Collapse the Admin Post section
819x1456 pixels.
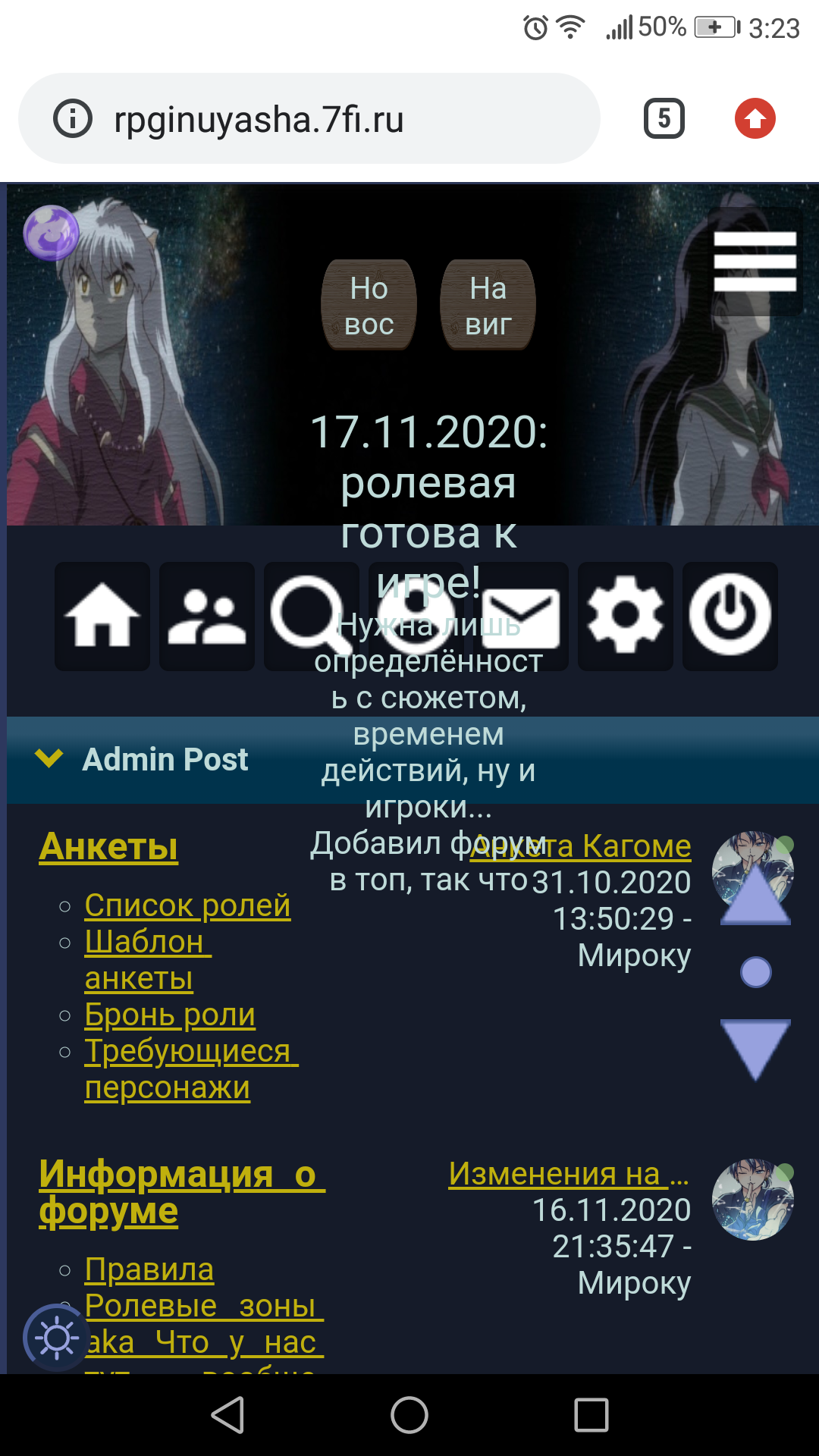pos(49,758)
